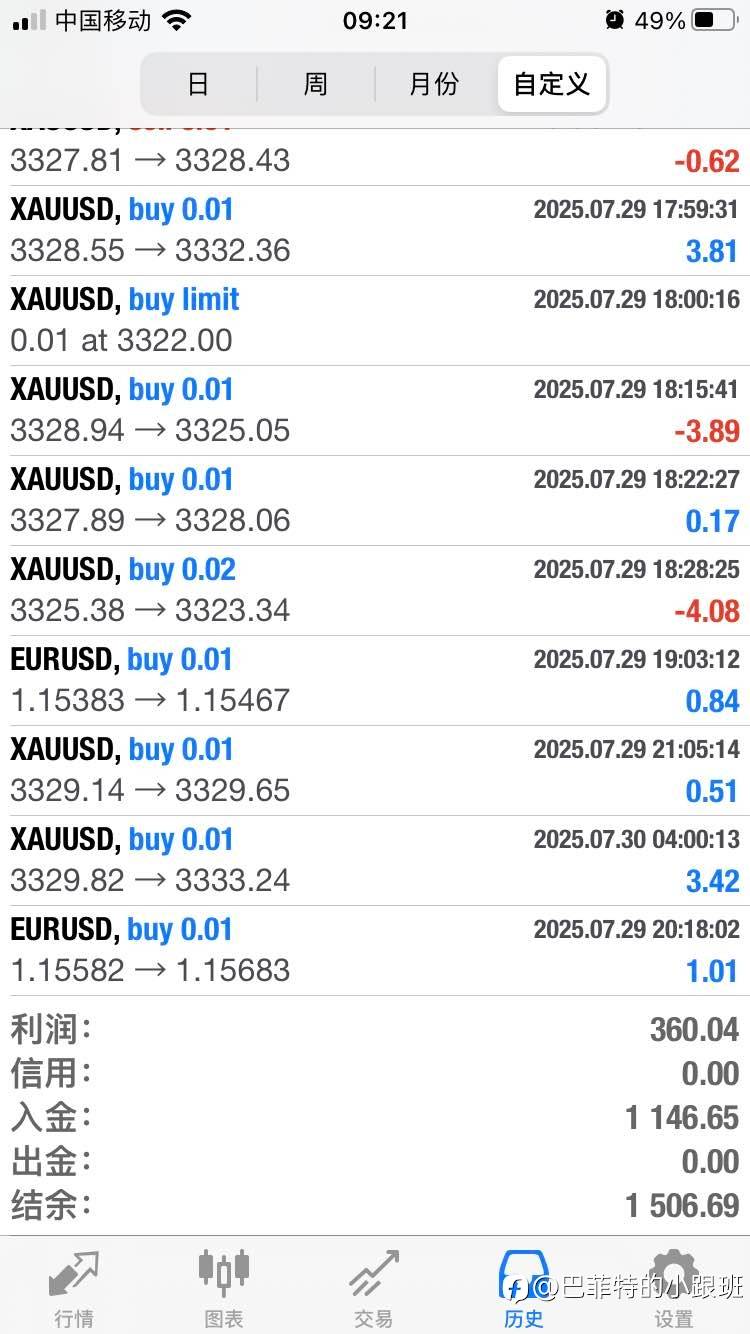
Task: Open the XAUUSD trade with 3.42 profit
Action: click(x=375, y=861)
